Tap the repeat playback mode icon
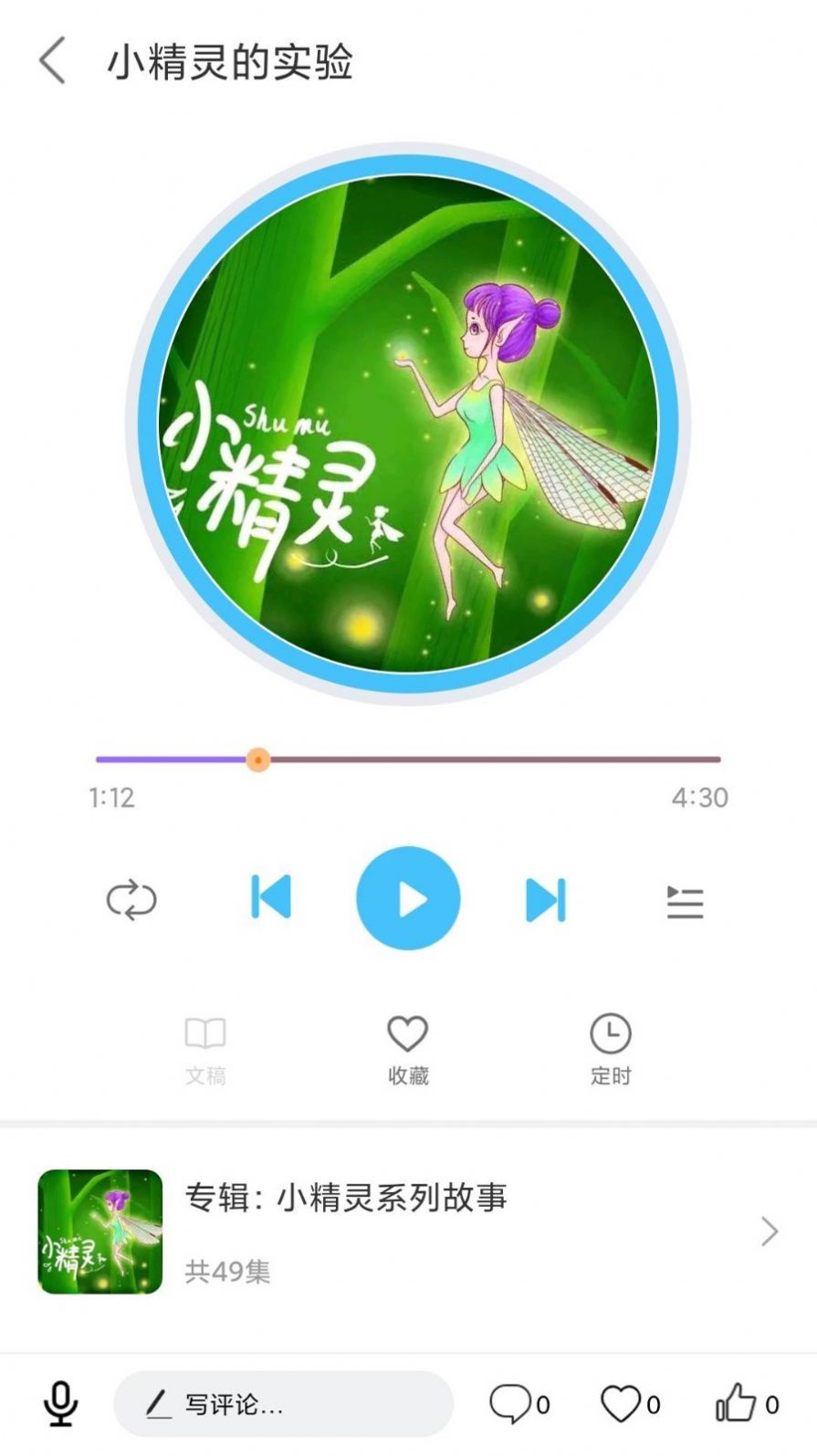 pyautogui.click(x=131, y=900)
